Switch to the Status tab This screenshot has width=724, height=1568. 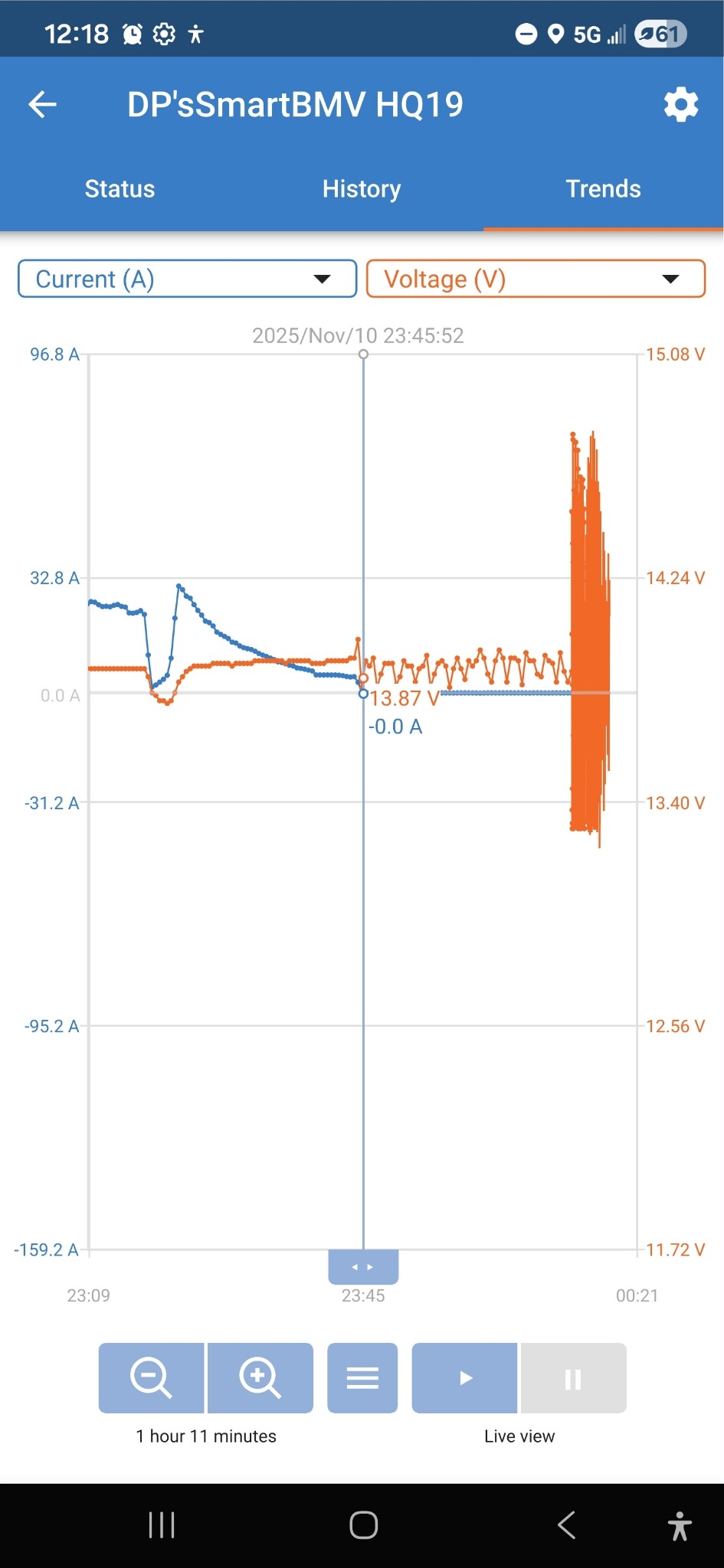click(120, 189)
